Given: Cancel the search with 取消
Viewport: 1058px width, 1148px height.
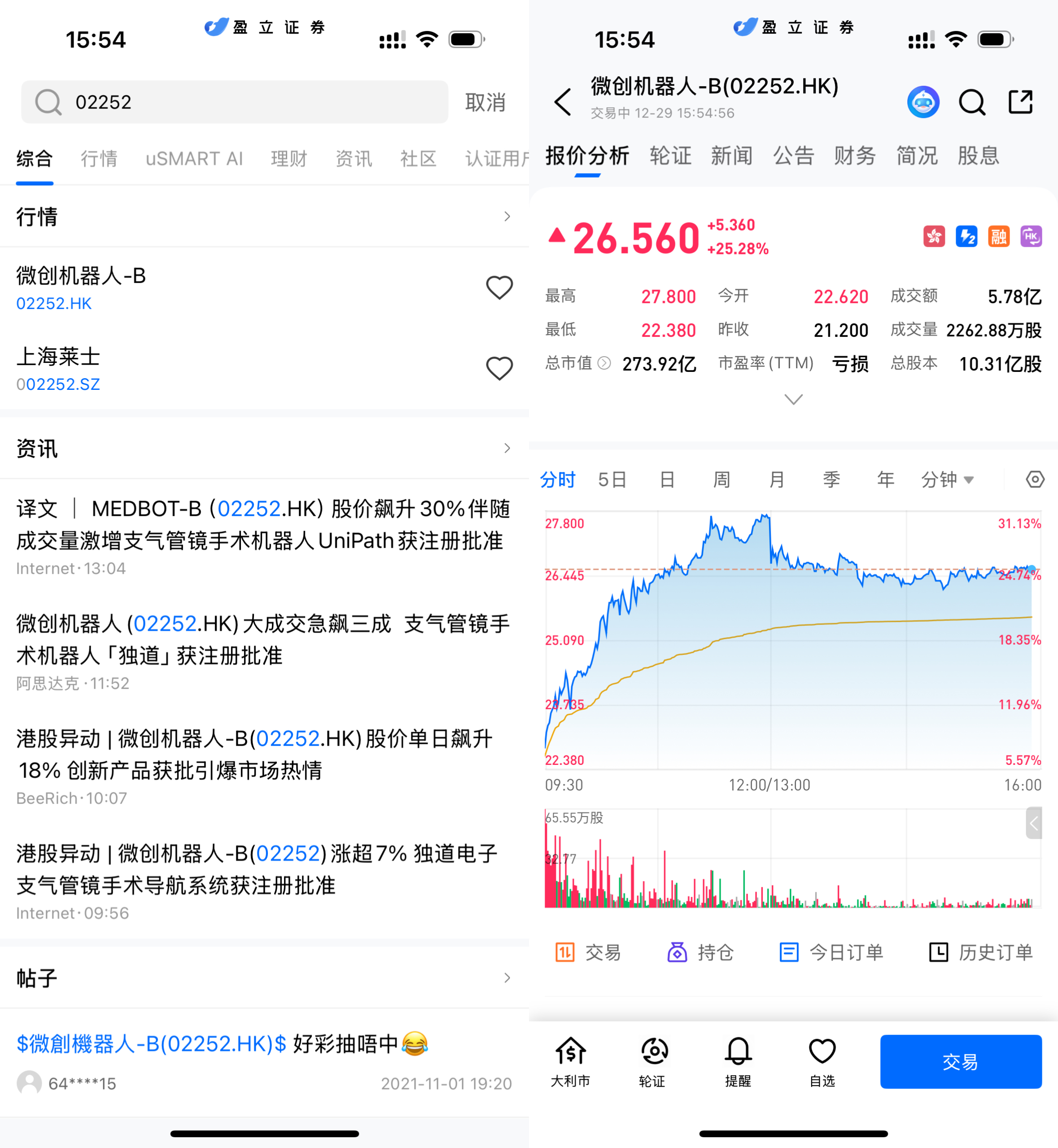Looking at the screenshot, I should pos(485,102).
